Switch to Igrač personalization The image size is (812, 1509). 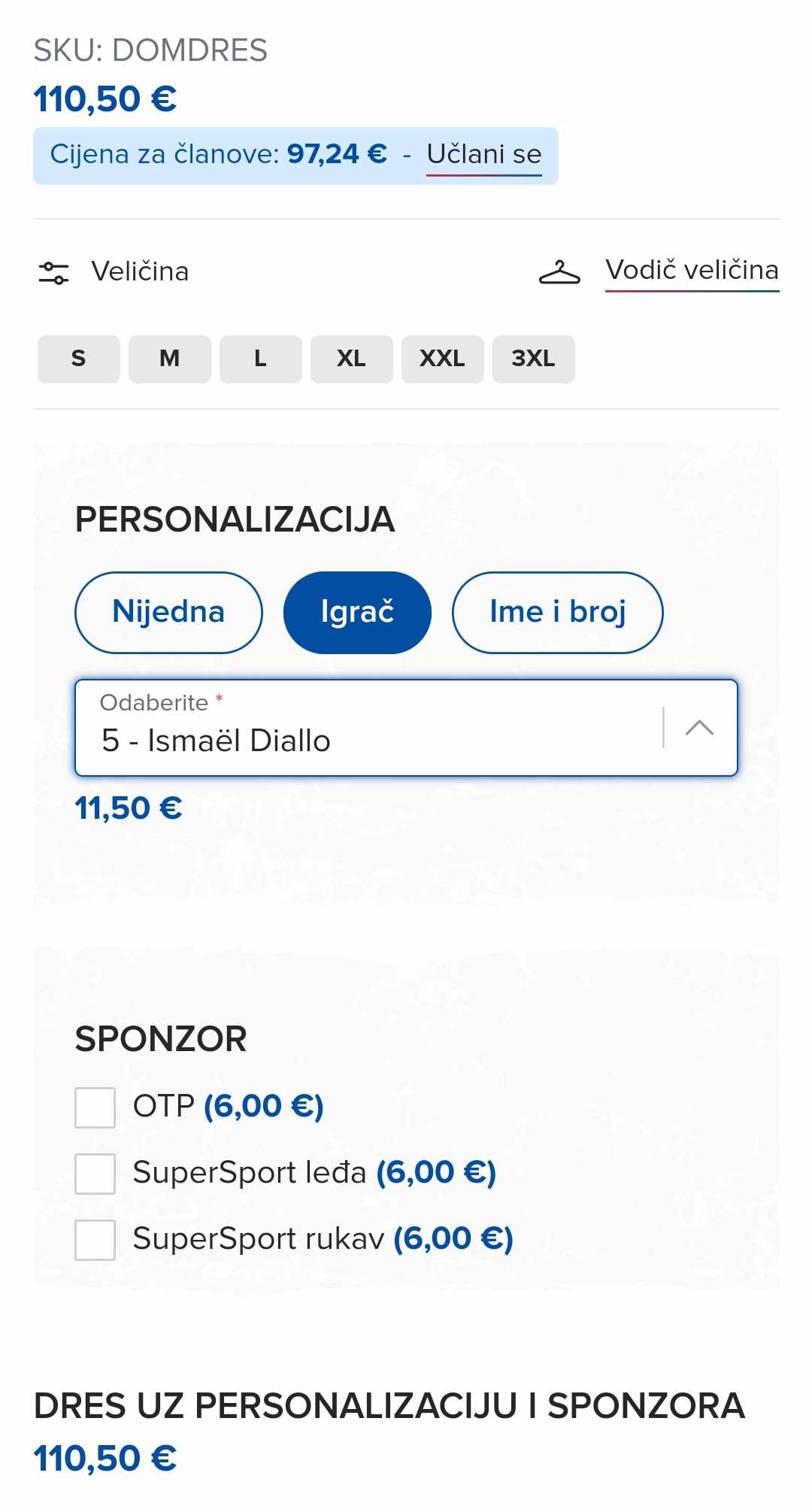point(357,612)
